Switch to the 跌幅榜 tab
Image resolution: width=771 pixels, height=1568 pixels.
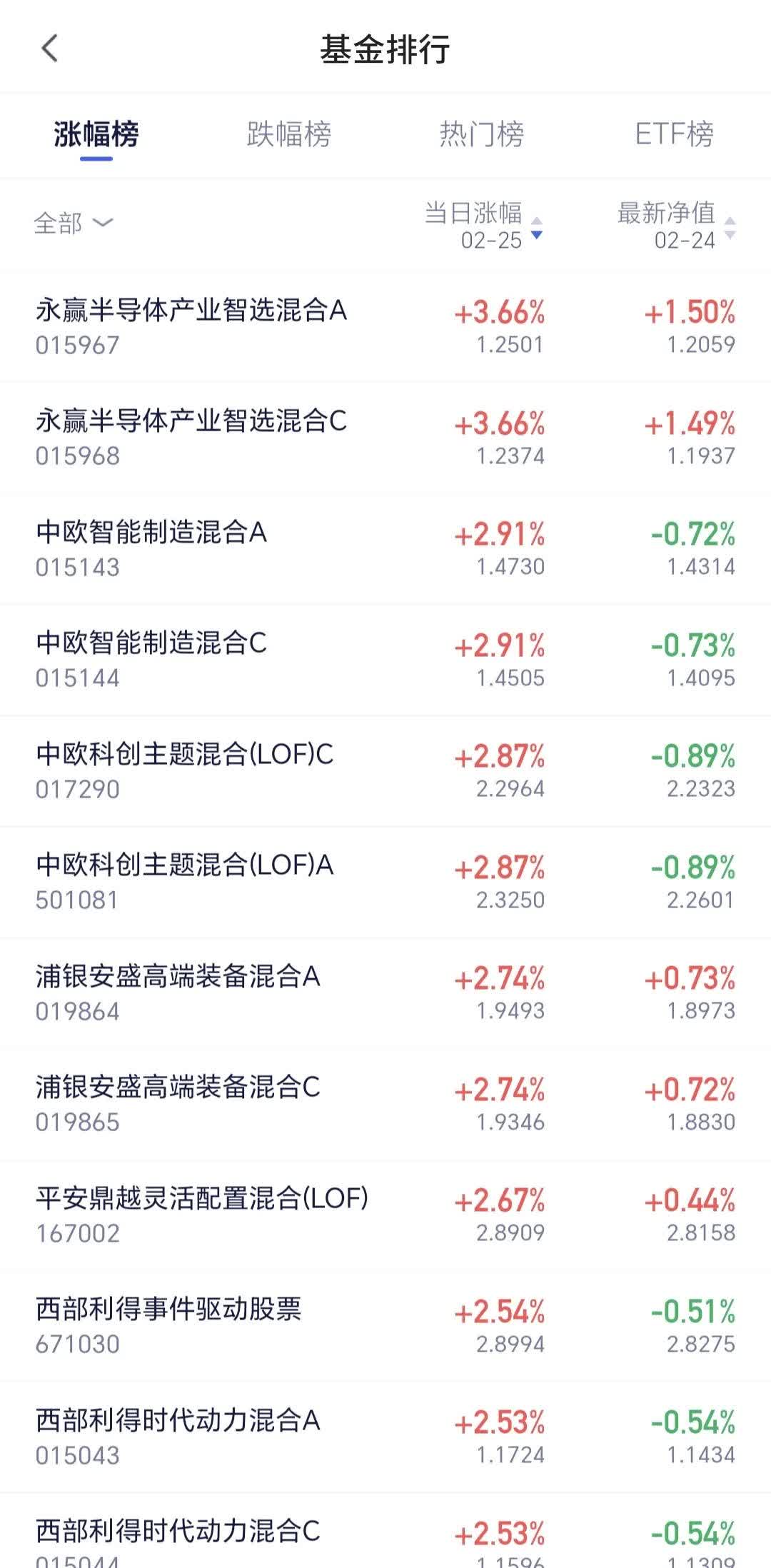[289, 134]
